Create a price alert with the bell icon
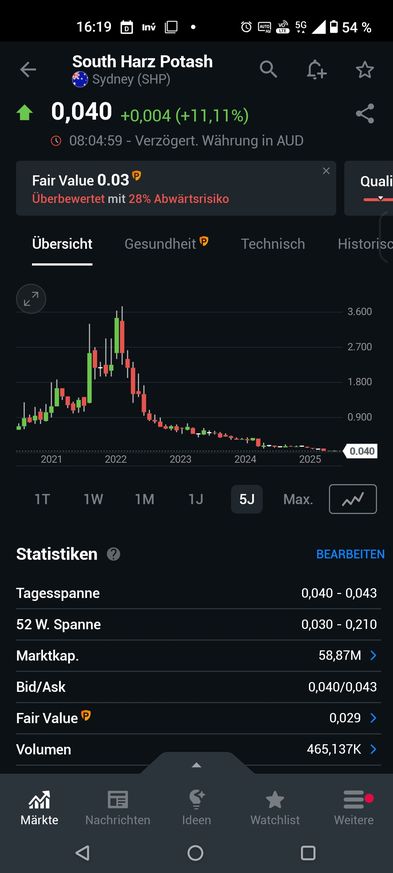This screenshot has height=873, width=393. coord(316,70)
